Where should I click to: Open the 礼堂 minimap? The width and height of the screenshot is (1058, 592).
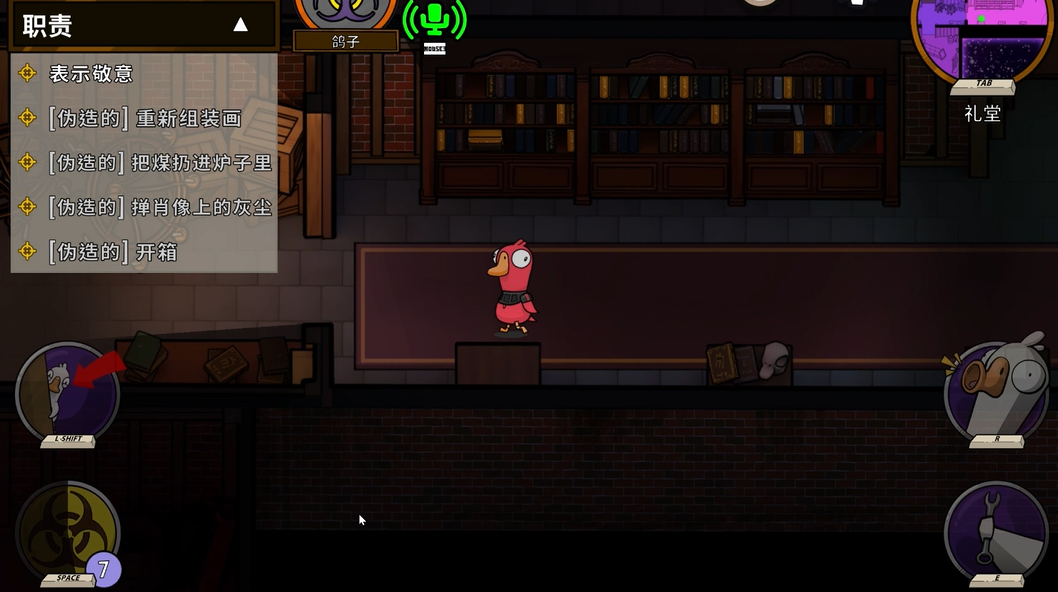point(983,40)
